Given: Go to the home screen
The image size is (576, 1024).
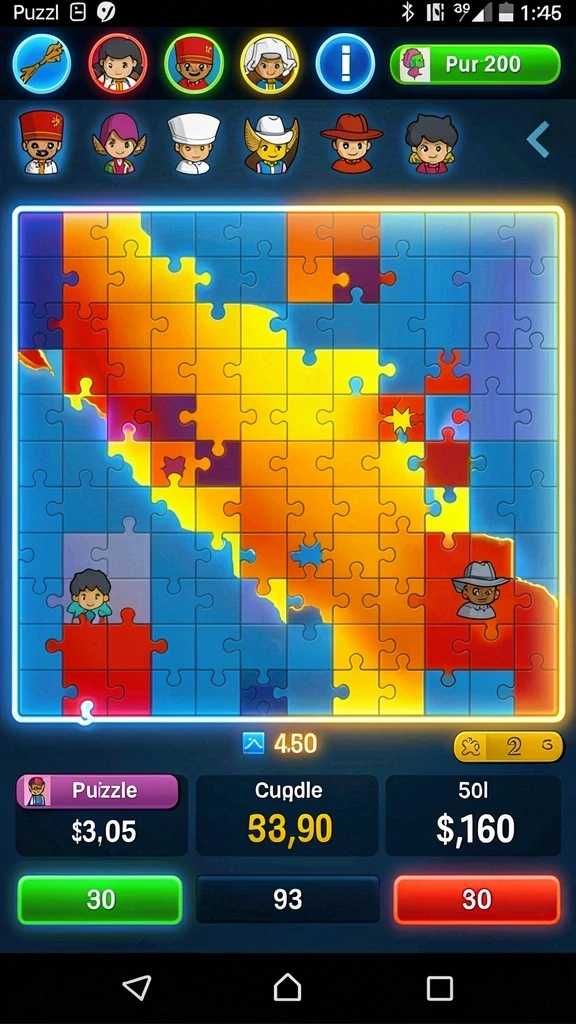Looking at the screenshot, I should (x=287, y=987).
